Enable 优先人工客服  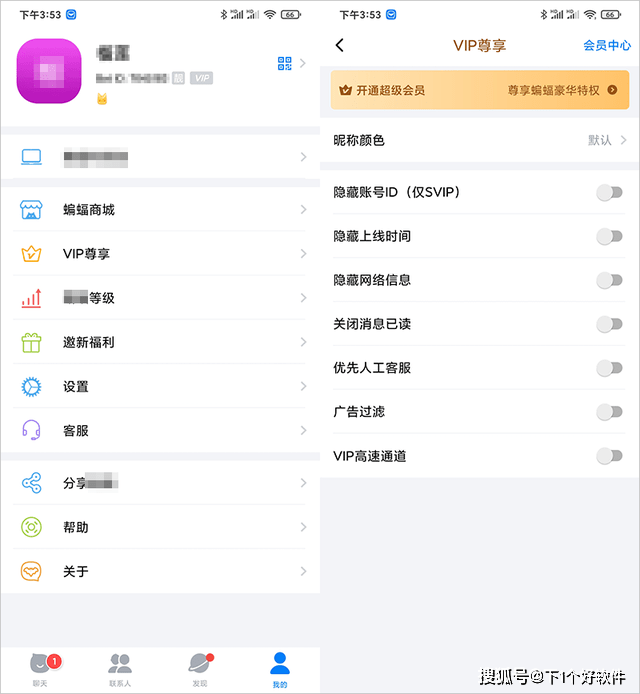(609, 368)
